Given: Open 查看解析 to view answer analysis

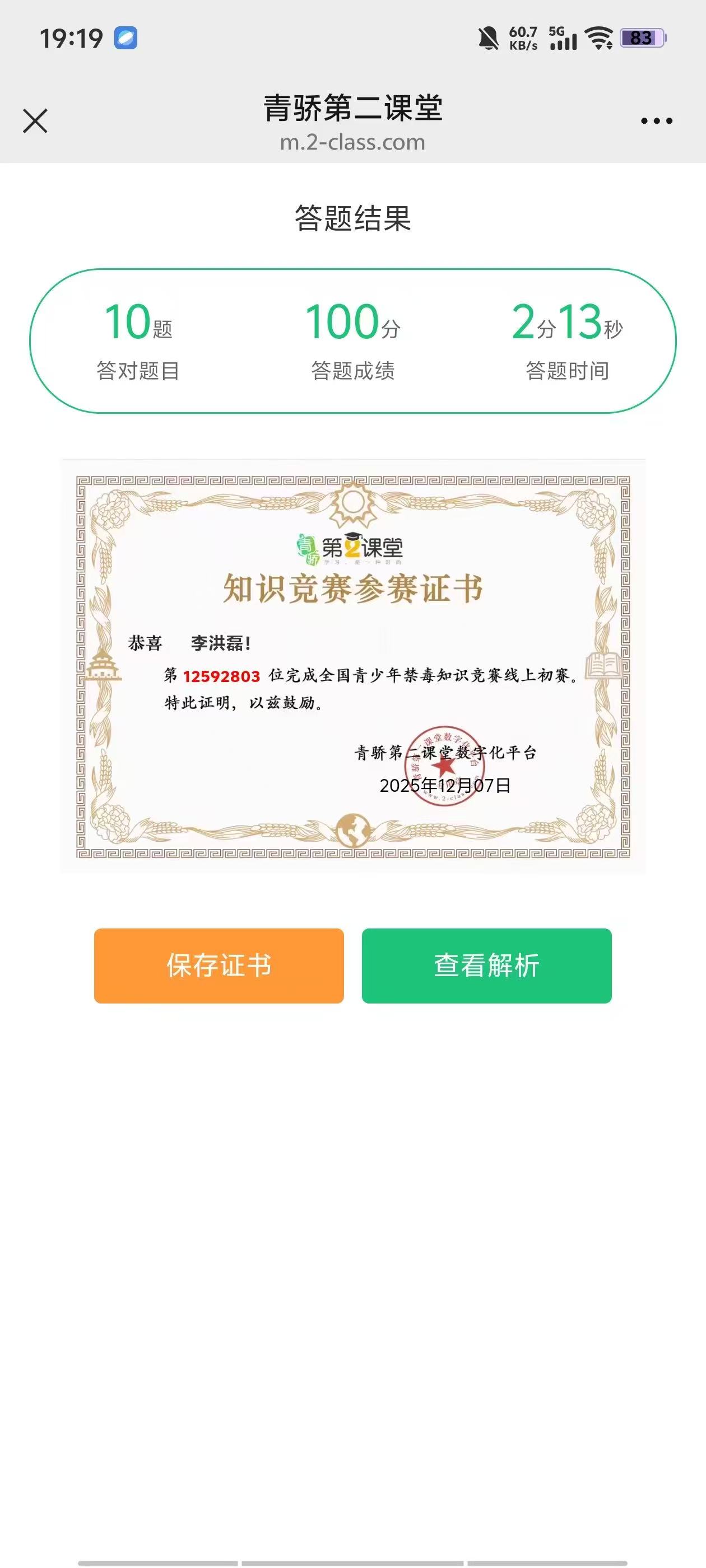Looking at the screenshot, I should tap(486, 965).
